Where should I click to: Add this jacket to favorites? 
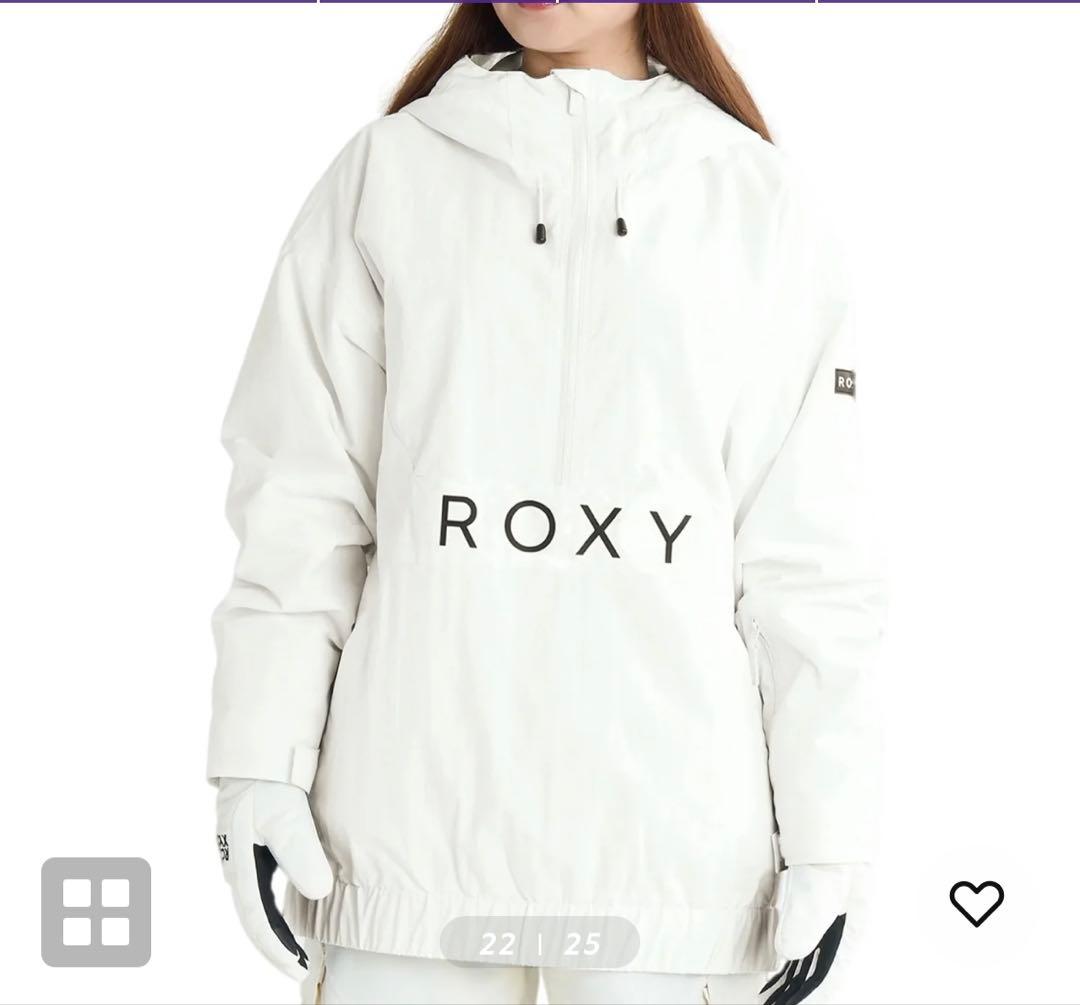(976, 903)
